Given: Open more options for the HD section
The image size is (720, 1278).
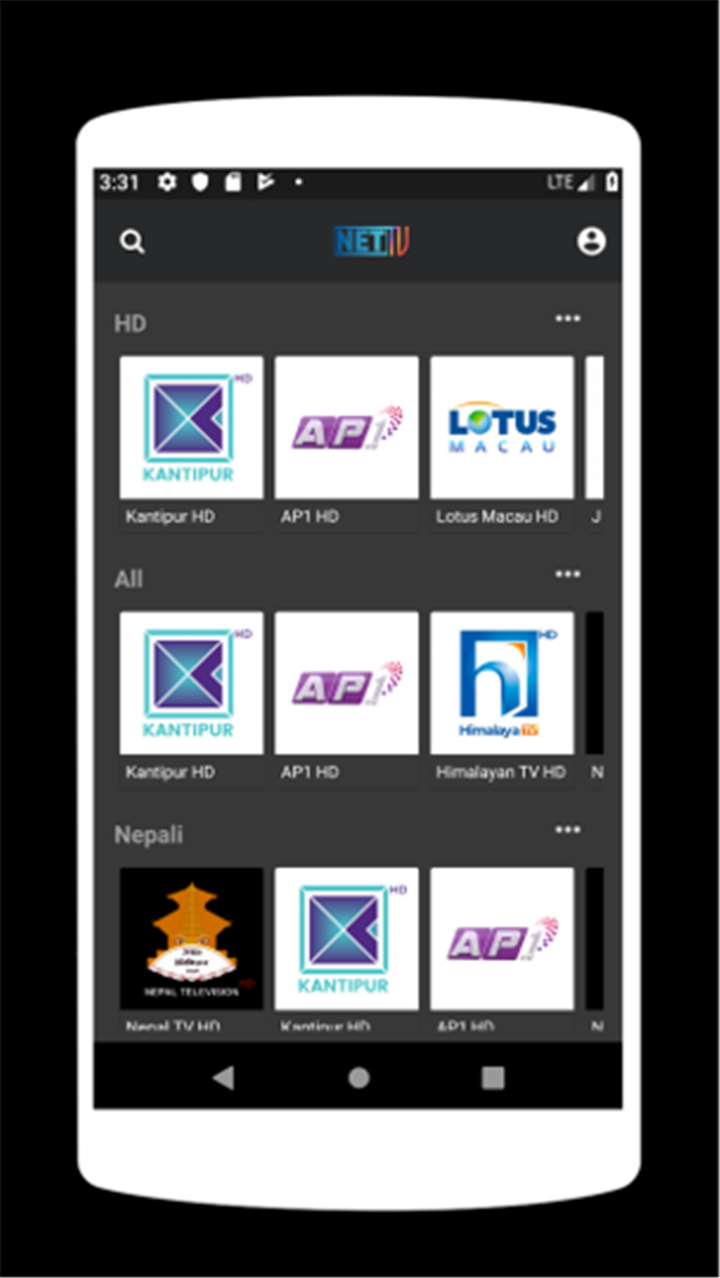Looking at the screenshot, I should (568, 319).
